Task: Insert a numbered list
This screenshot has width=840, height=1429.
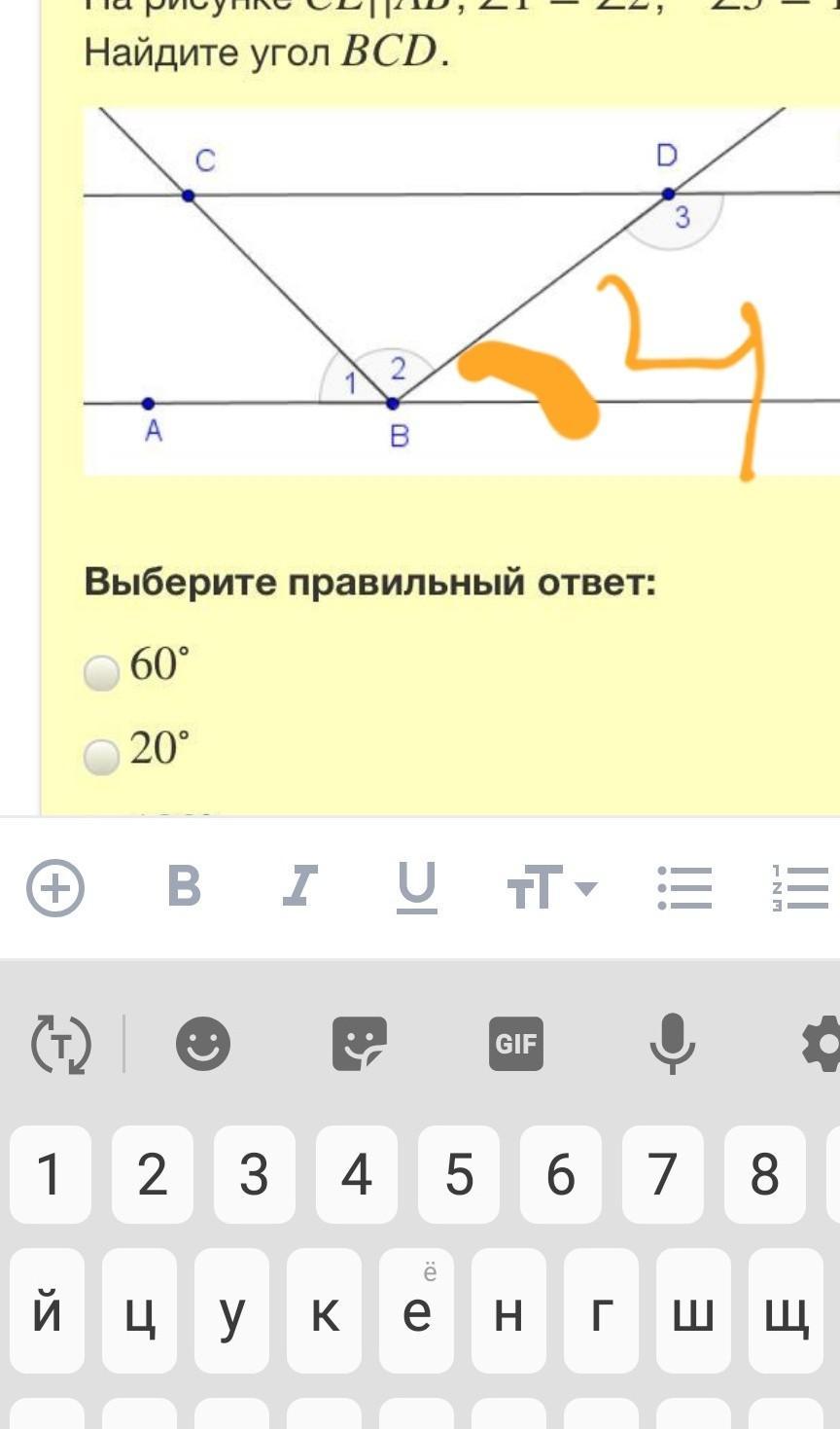Action: click(799, 887)
